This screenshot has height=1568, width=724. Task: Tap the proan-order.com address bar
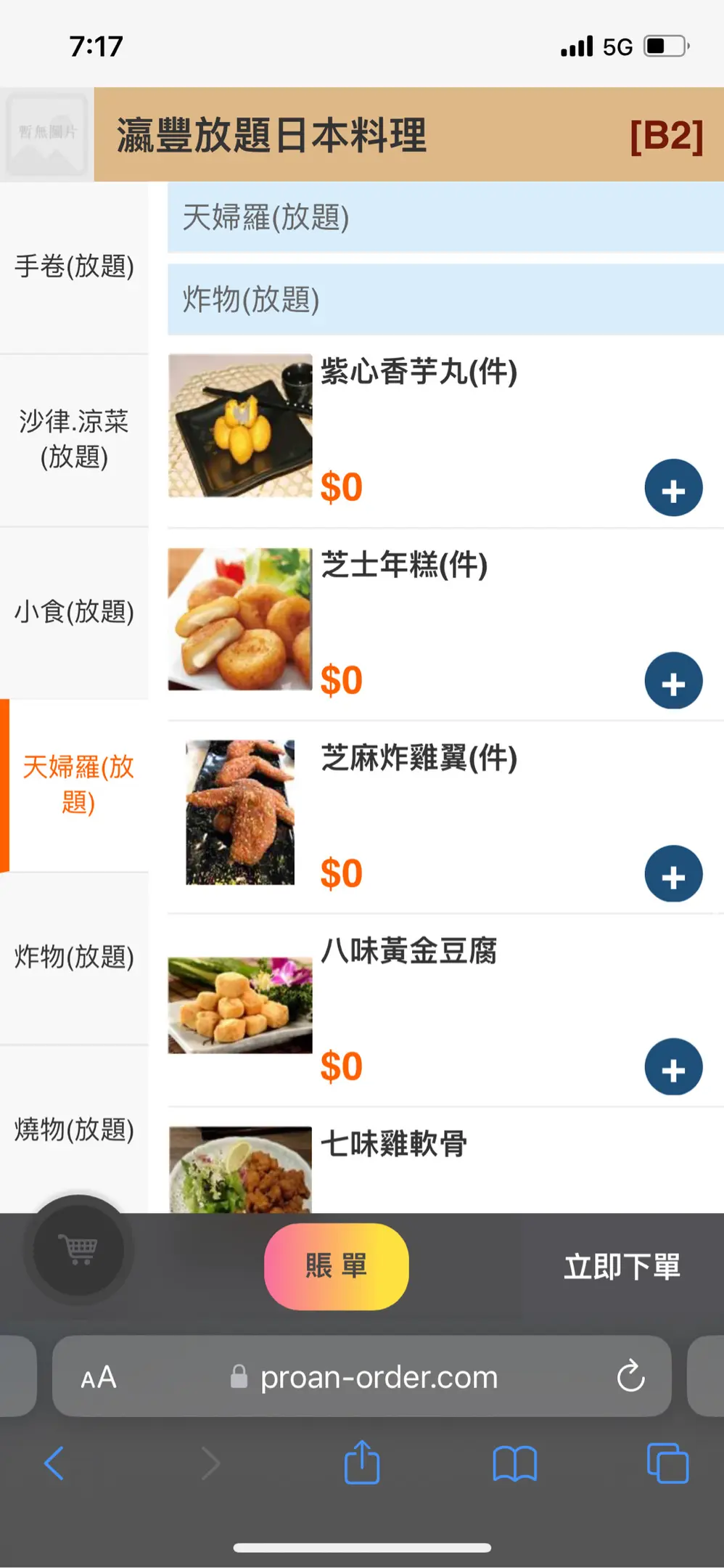point(377,1377)
